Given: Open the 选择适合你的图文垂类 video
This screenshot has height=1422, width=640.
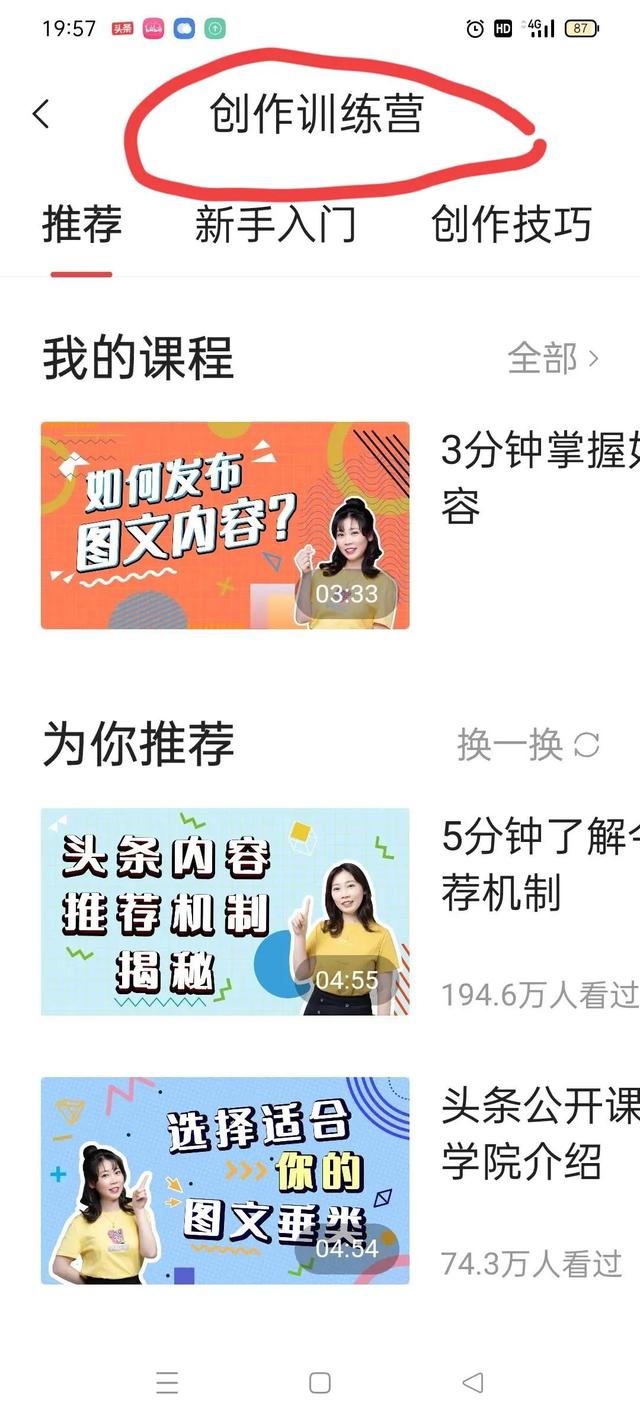Looking at the screenshot, I should tap(225, 1180).
